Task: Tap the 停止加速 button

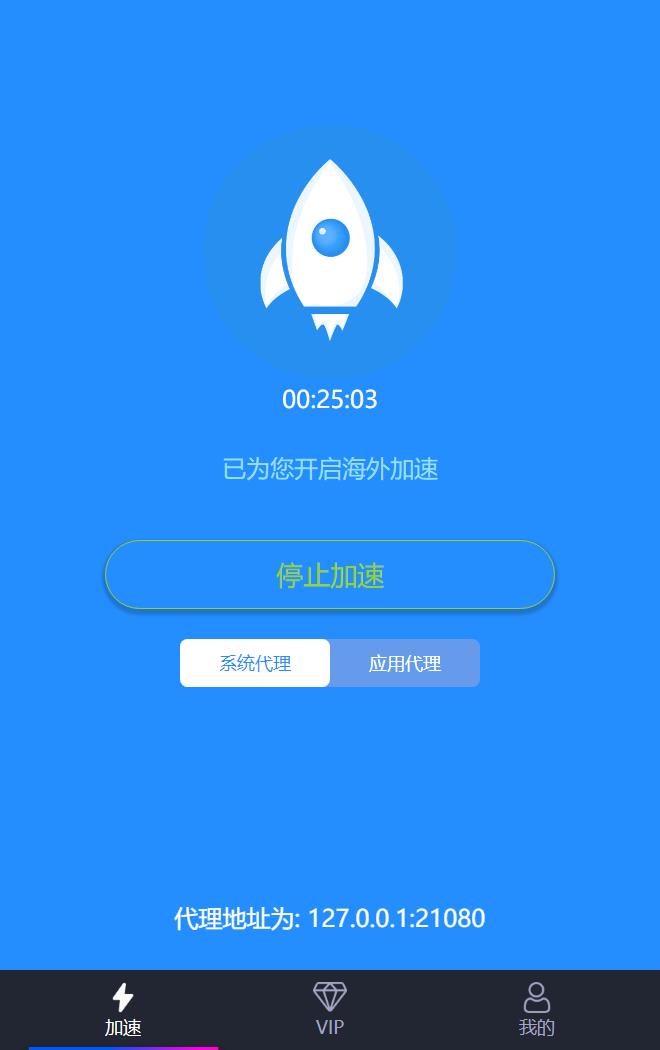Action: [x=330, y=575]
